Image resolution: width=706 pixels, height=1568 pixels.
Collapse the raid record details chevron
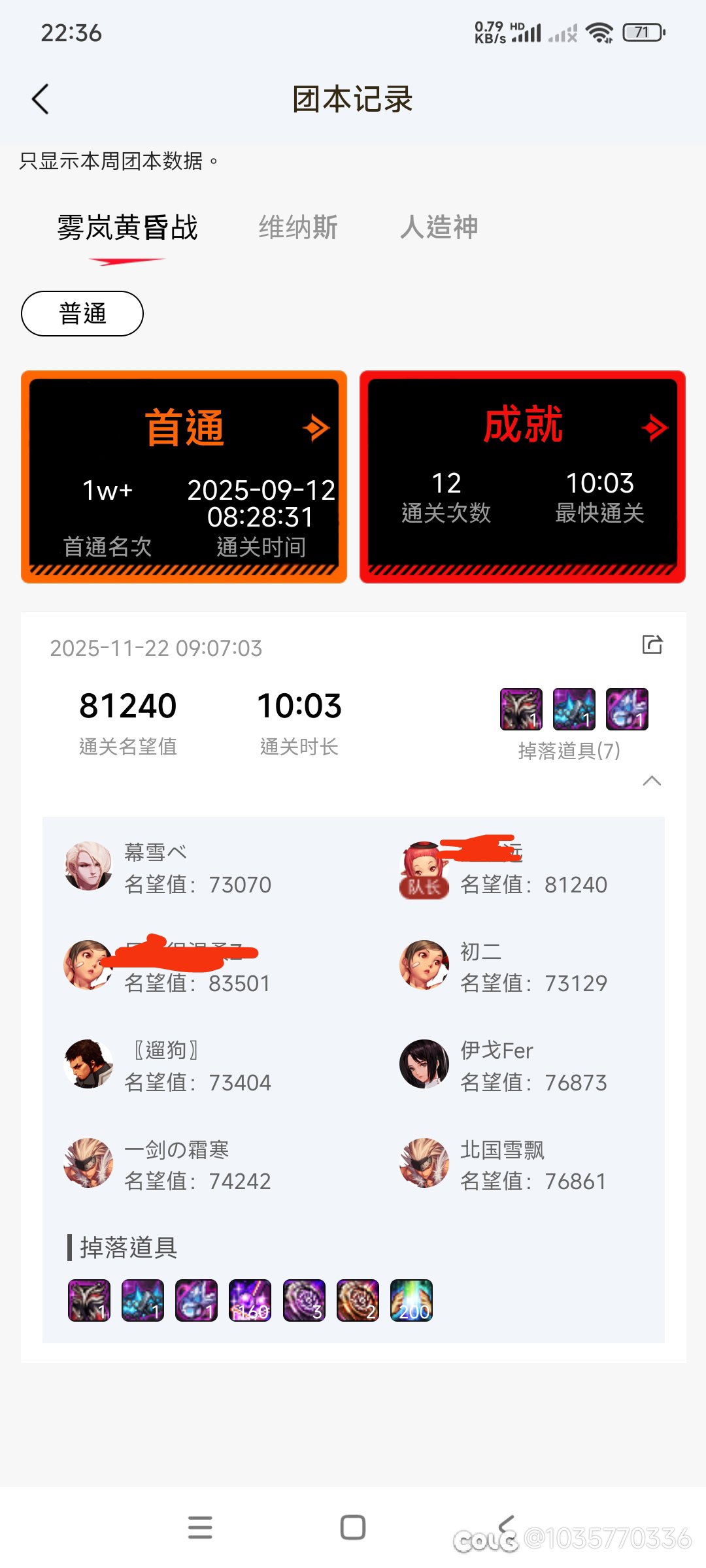click(x=652, y=781)
